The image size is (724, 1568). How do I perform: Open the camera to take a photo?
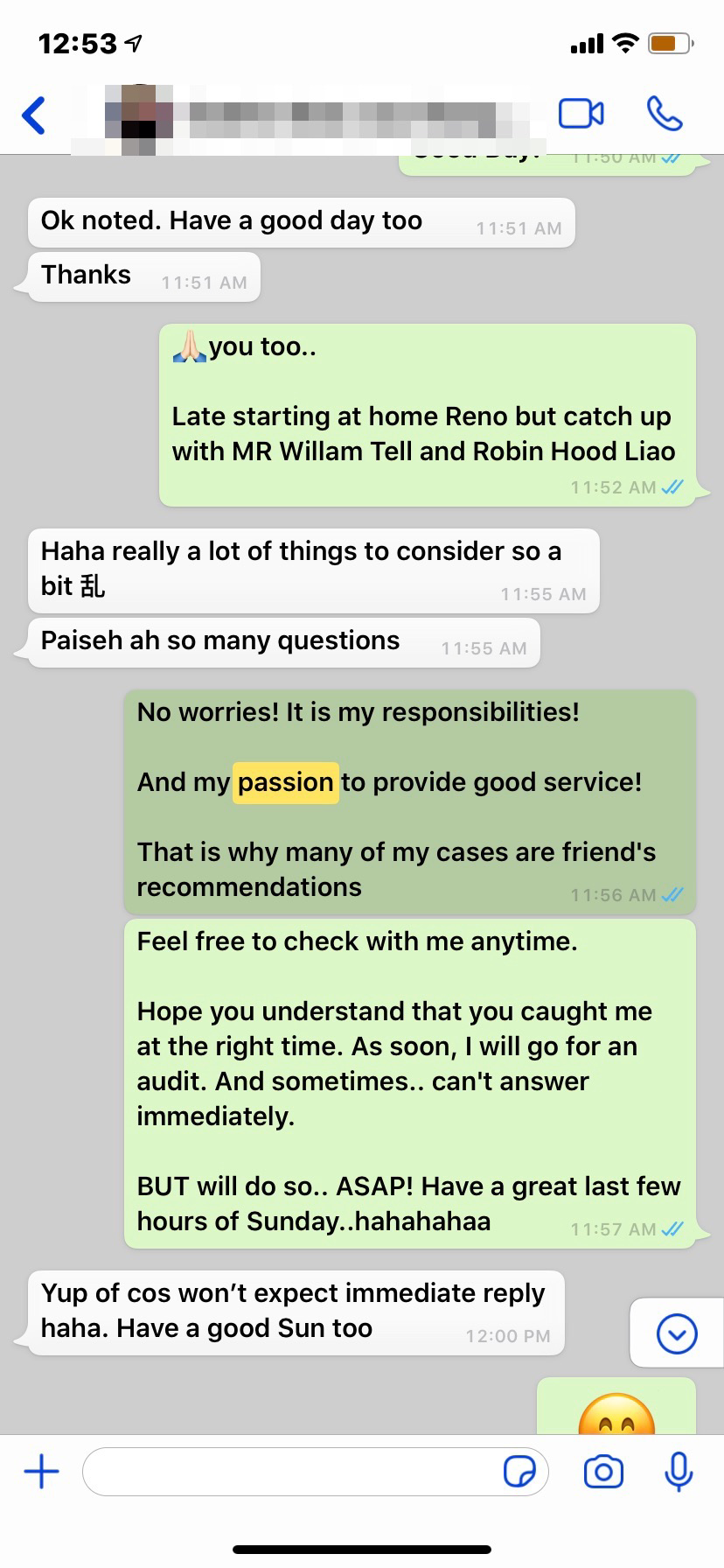click(603, 1472)
